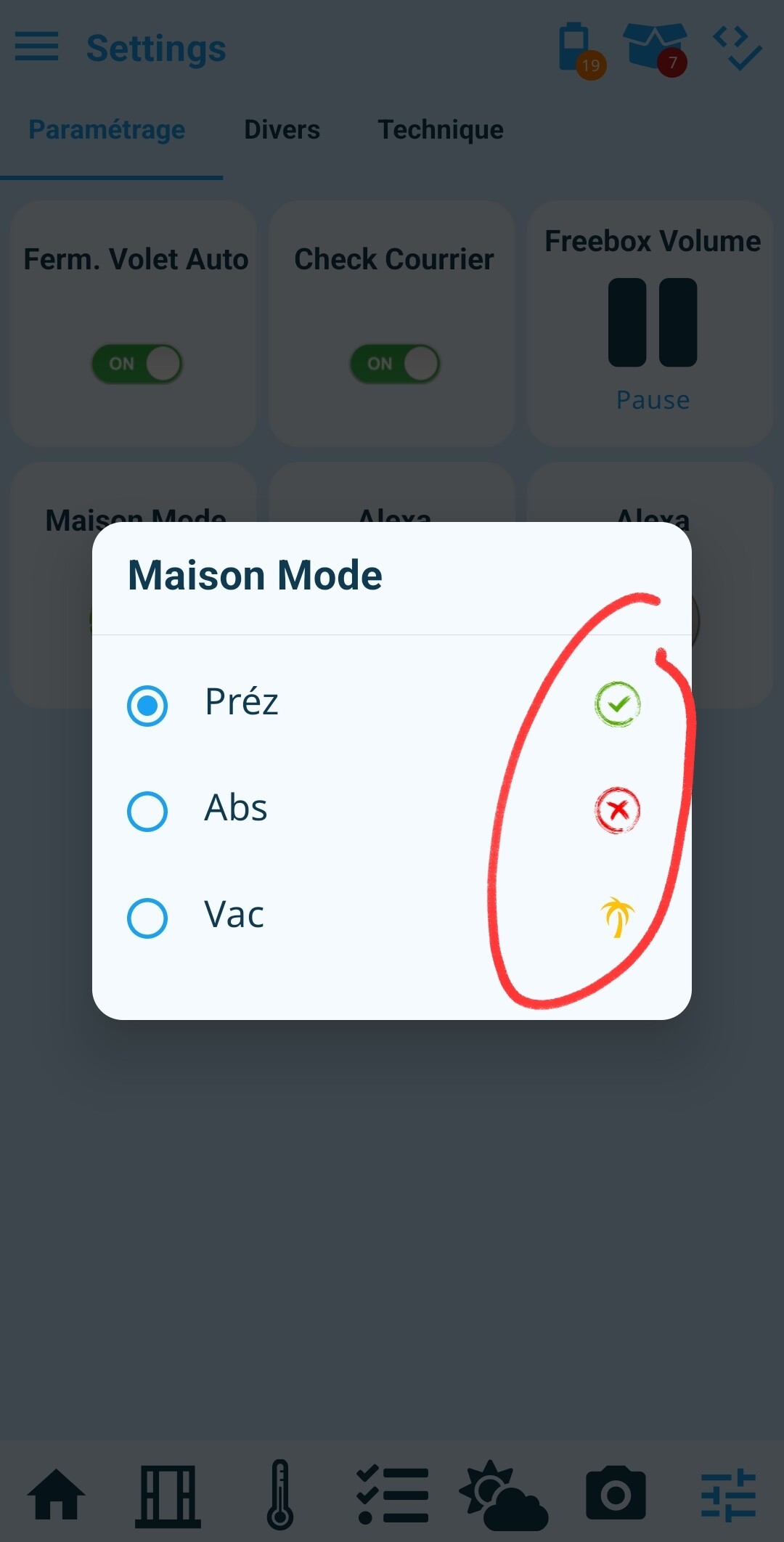Select the Vac house mode
Screen dimensions: 784x1542
pos(147,917)
